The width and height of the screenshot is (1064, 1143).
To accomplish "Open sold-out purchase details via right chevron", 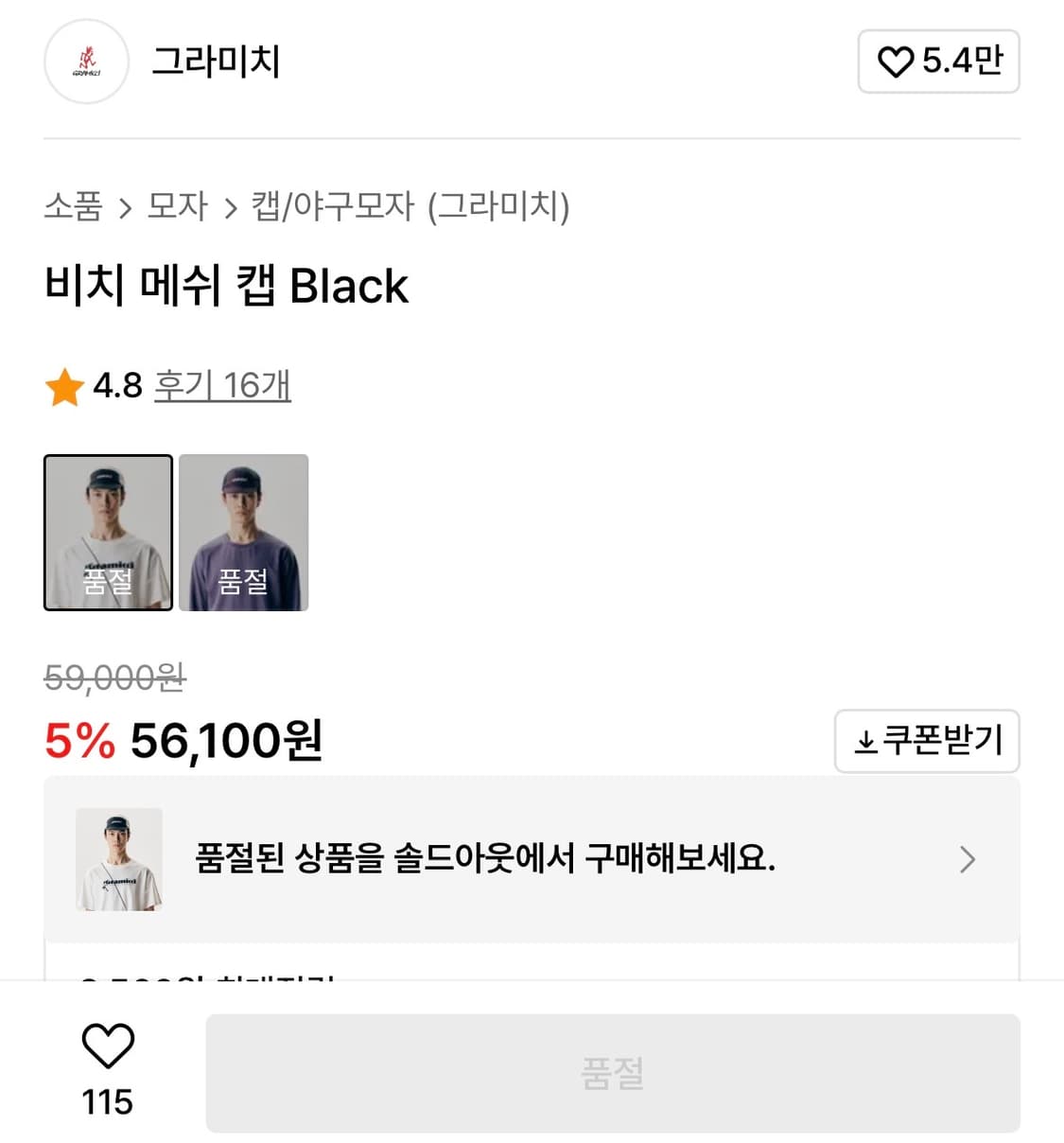I will [x=968, y=859].
